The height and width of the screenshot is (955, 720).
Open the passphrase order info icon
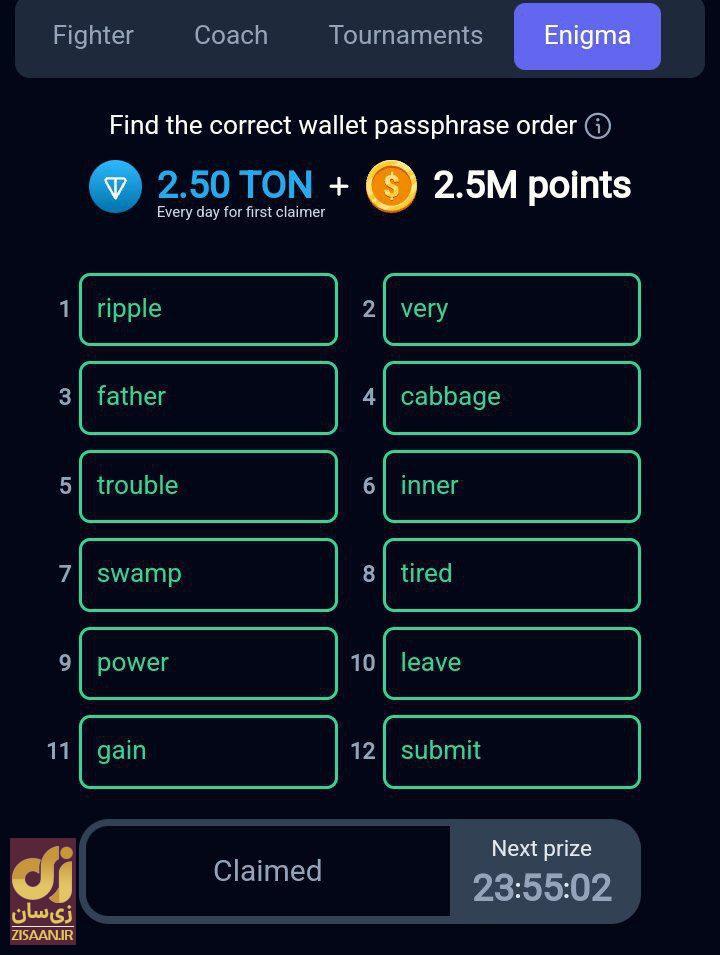598,126
